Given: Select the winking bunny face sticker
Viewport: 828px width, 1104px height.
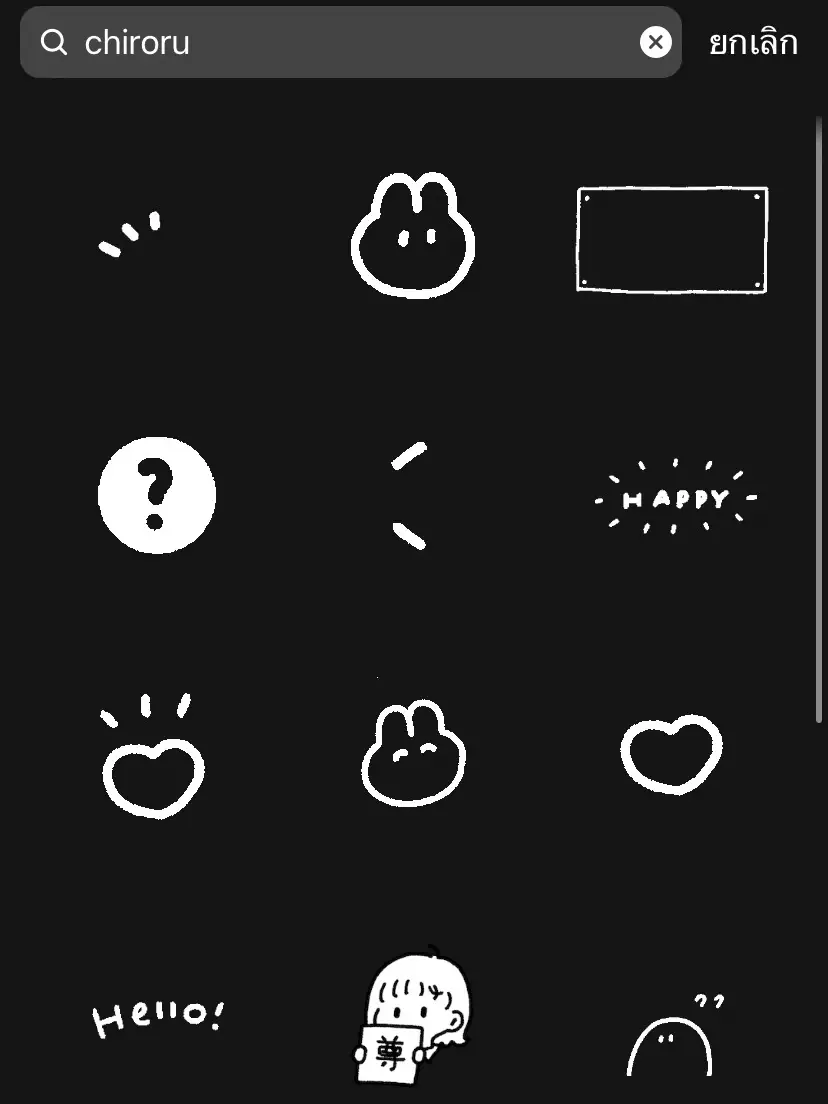Looking at the screenshot, I should [x=413, y=755].
